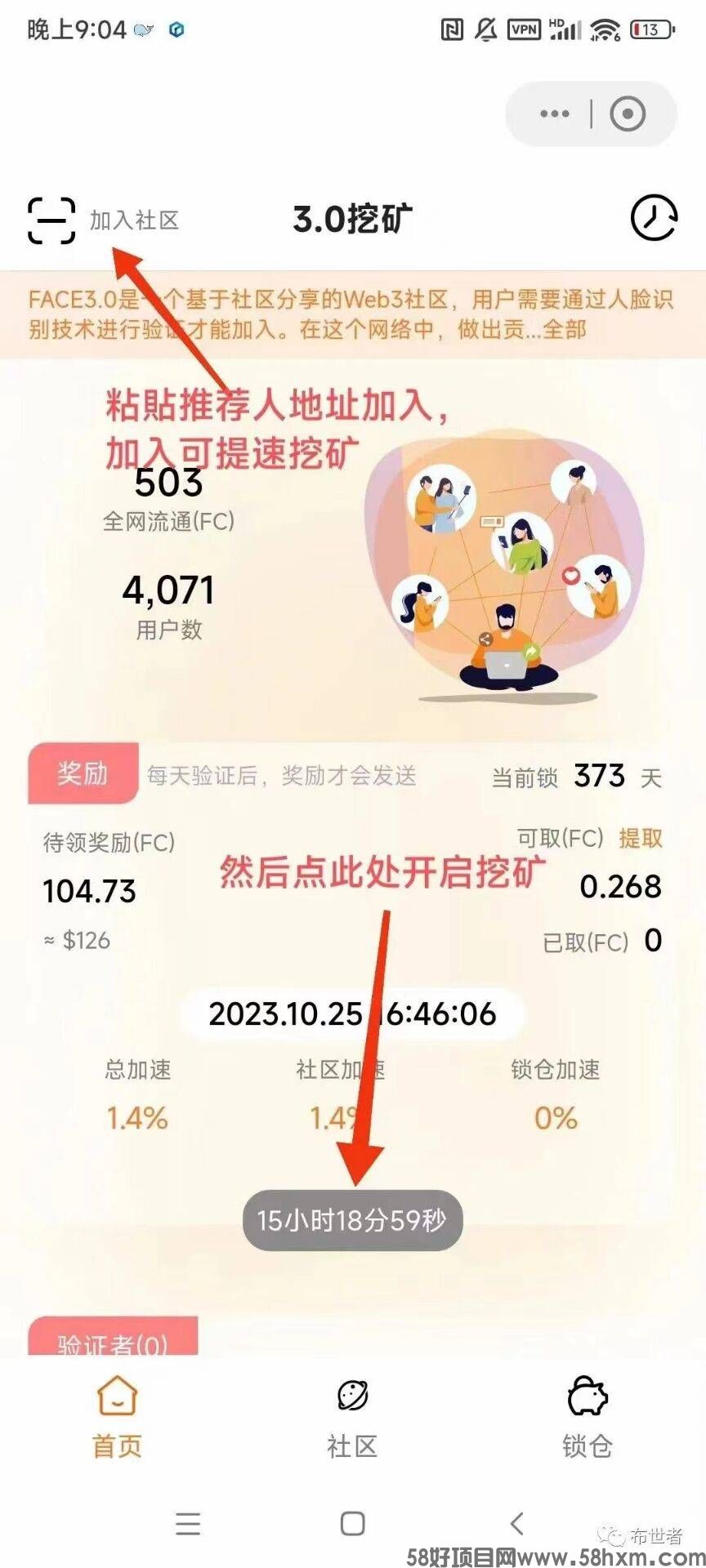Open the 验证者(0) section
The height and width of the screenshot is (1568, 706).
coord(113,1341)
